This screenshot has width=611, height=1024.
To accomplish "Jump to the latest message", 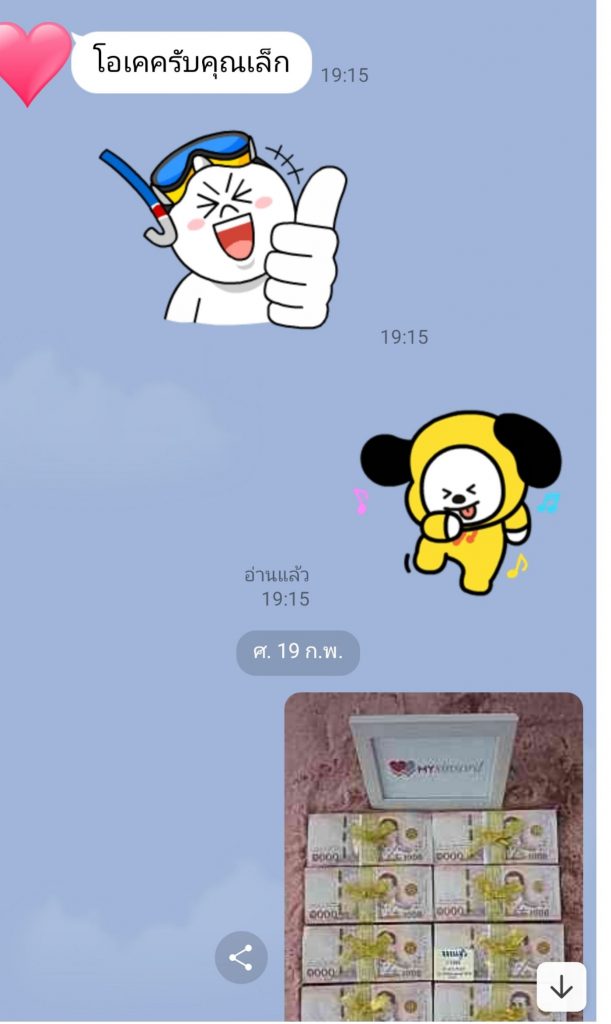I will 561,987.
